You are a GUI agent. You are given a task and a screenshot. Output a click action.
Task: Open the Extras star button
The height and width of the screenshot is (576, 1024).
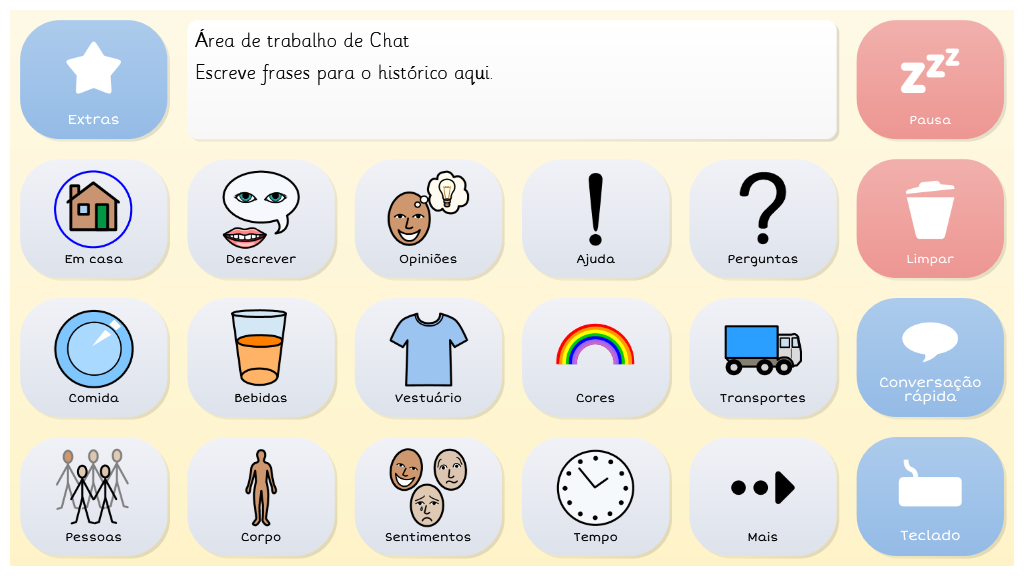coord(94,80)
